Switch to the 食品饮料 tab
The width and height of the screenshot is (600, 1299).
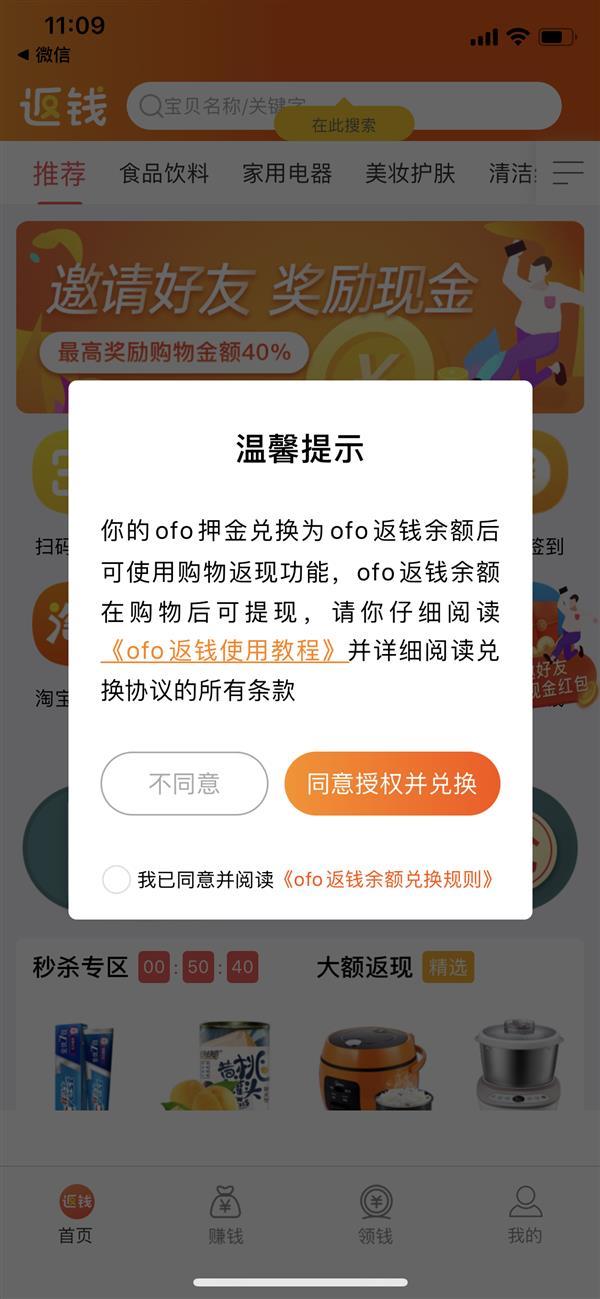coord(164,173)
